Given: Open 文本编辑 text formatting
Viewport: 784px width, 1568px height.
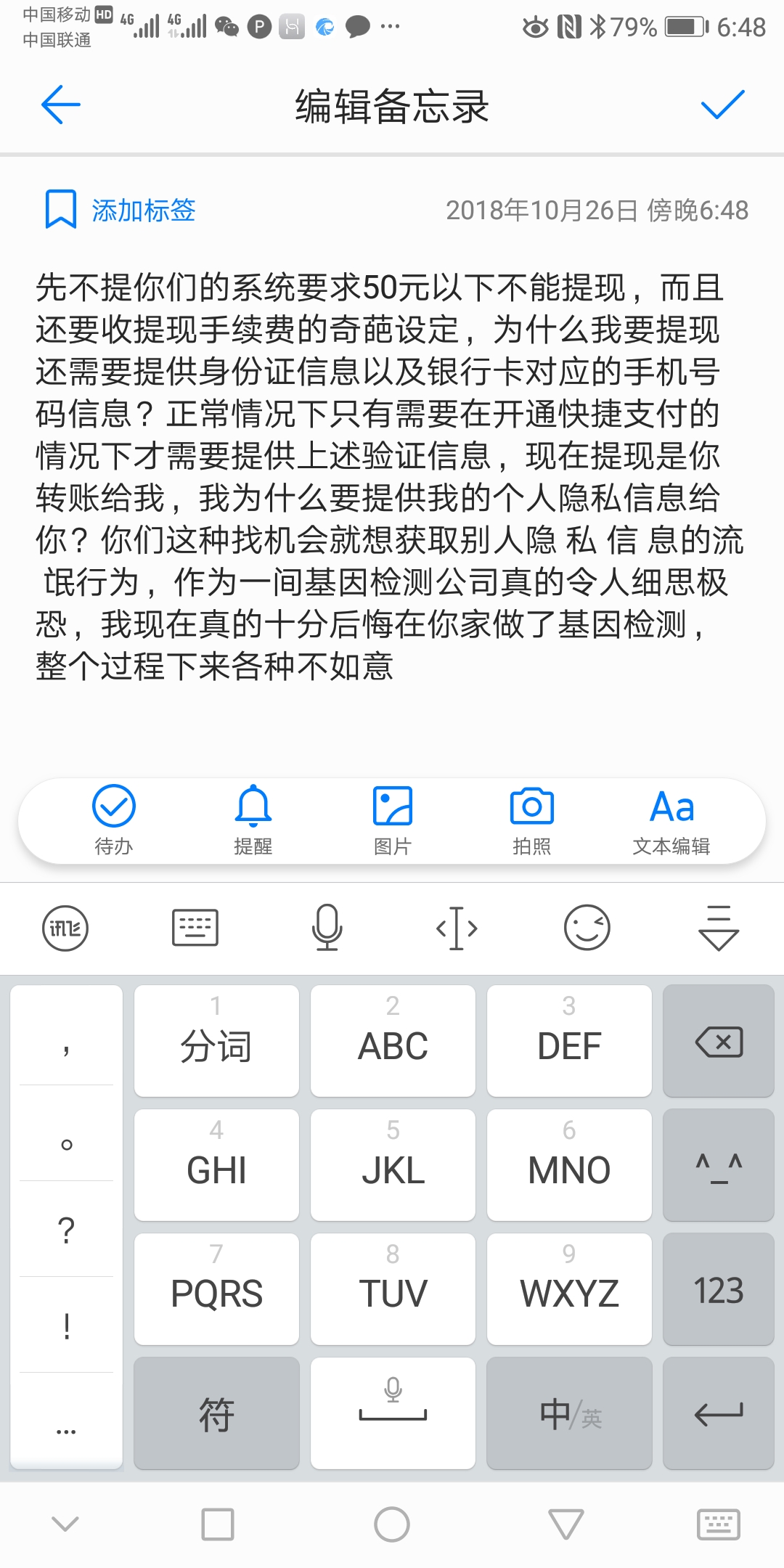Looking at the screenshot, I should click(671, 820).
